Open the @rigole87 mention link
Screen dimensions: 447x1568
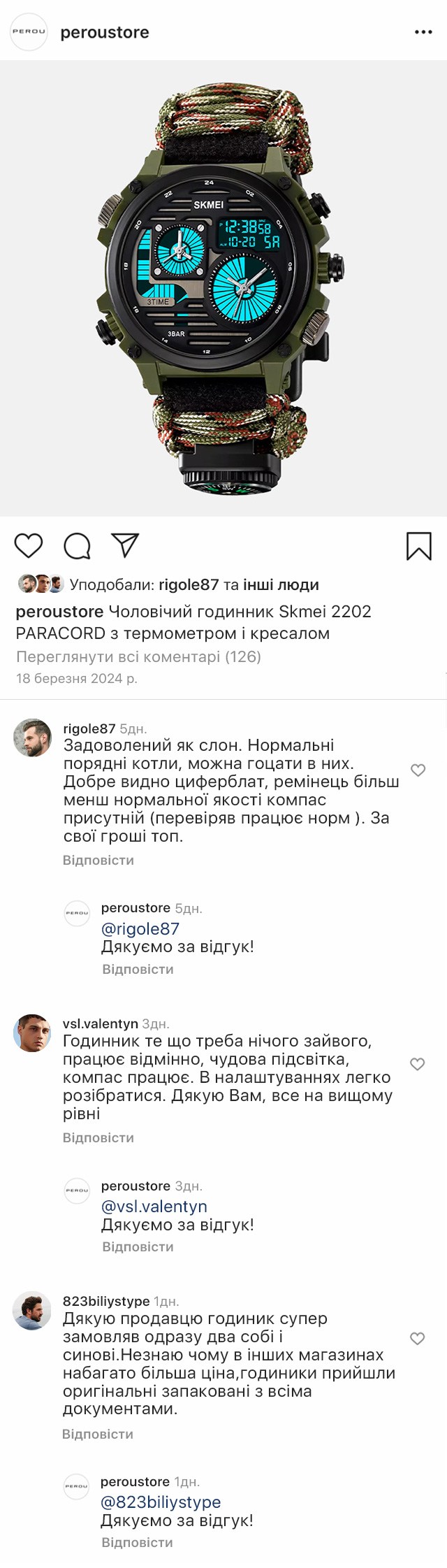coord(140,928)
